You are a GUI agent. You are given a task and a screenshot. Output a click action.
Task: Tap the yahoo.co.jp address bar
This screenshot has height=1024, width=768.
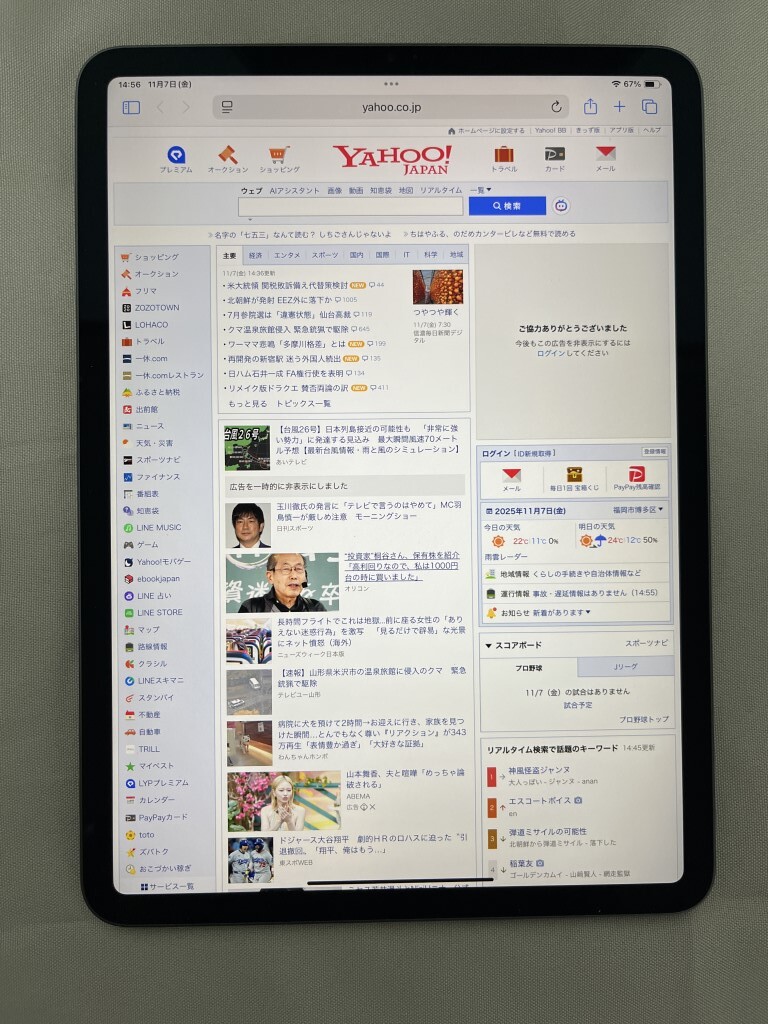(x=390, y=107)
